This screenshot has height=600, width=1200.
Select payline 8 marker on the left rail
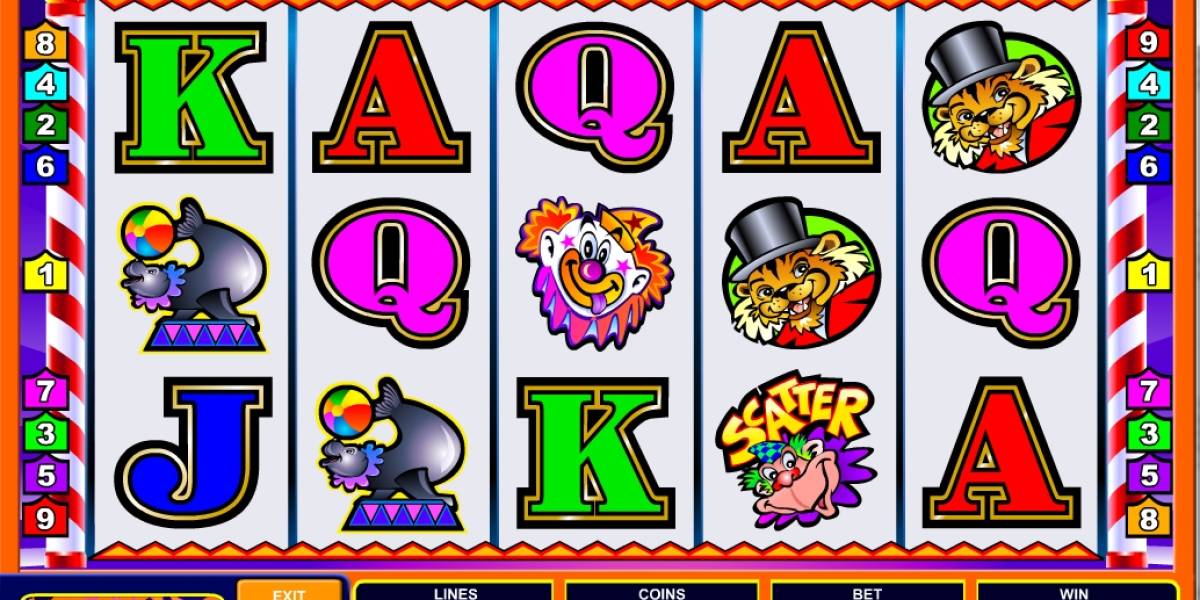point(45,44)
